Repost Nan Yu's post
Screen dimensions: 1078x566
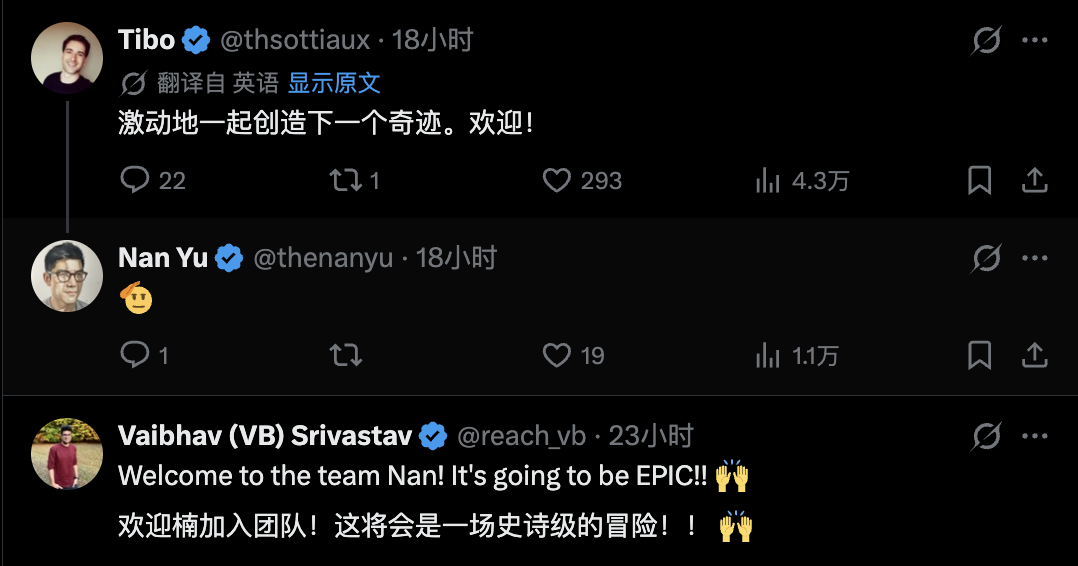point(345,356)
